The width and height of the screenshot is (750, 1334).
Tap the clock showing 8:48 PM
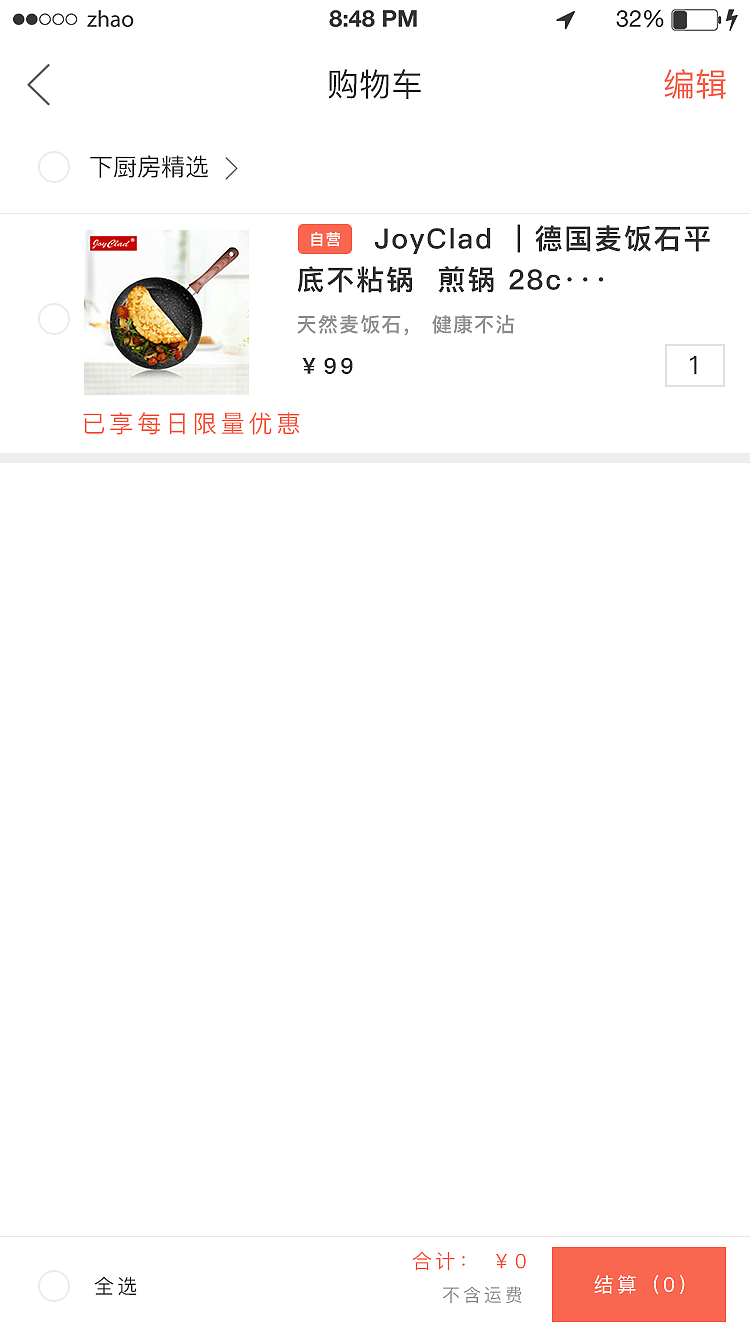point(373,18)
